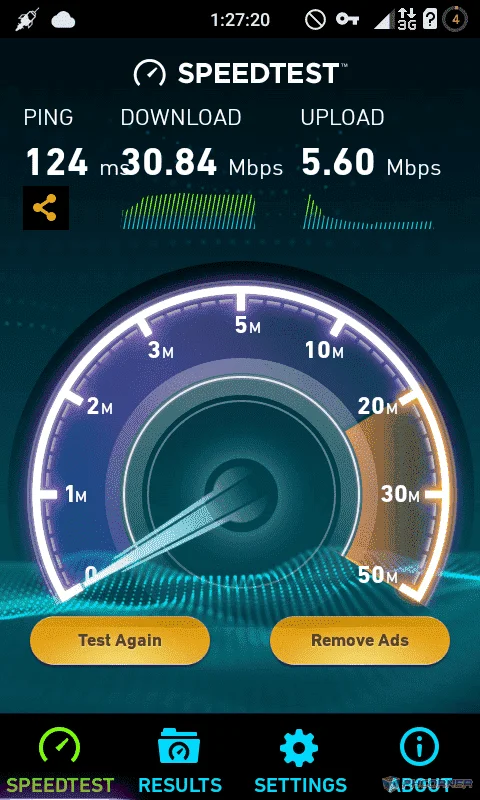Screen dimensions: 480x800
Task: Tap the Remove Ads button
Action: pyautogui.click(x=360, y=640)
